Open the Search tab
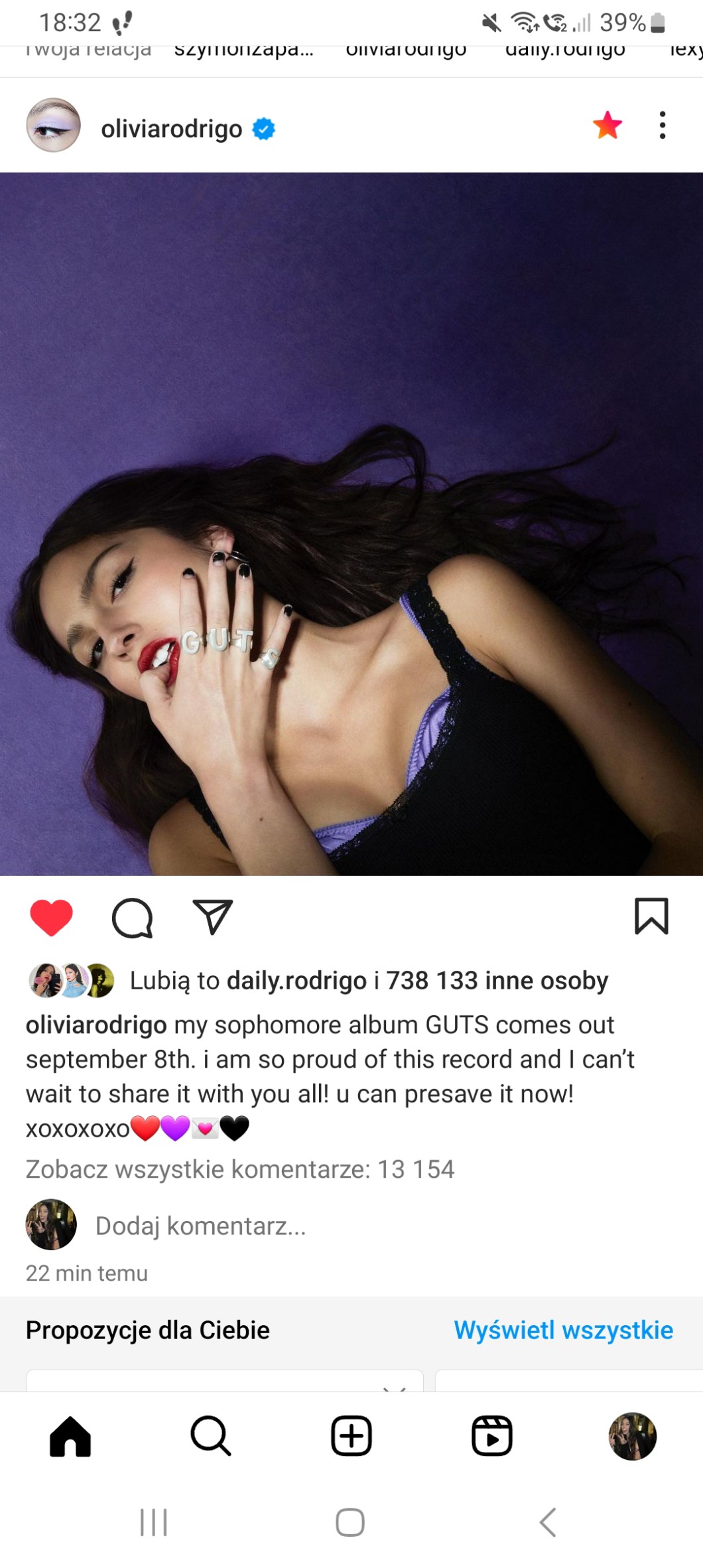Viewport: 703px width, 1568px height. tap(211, 1437)
